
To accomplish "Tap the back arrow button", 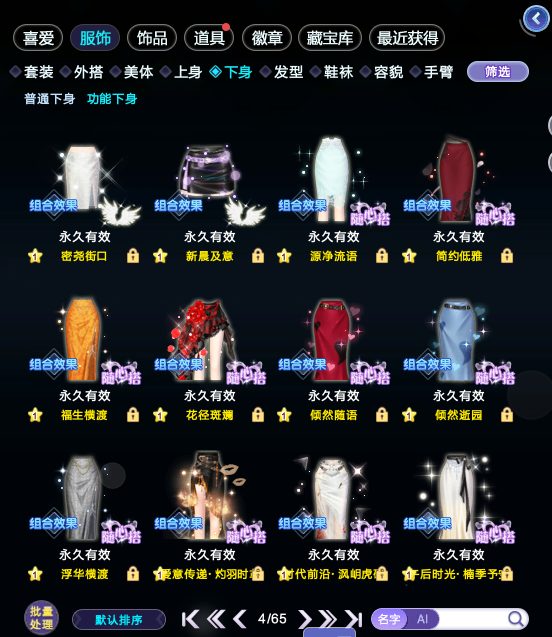I will (x=536, y=19).
